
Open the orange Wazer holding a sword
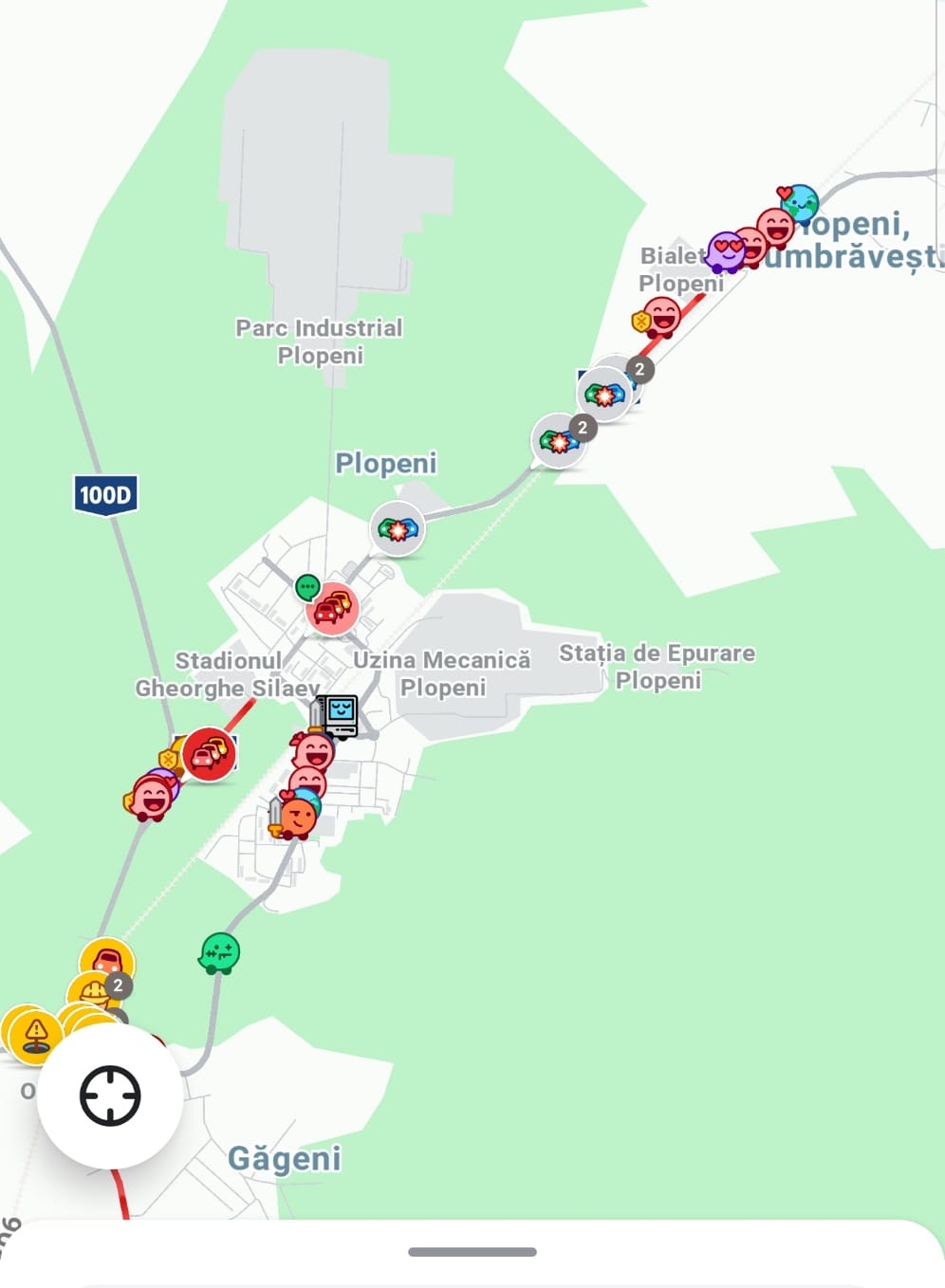point(296,817)
